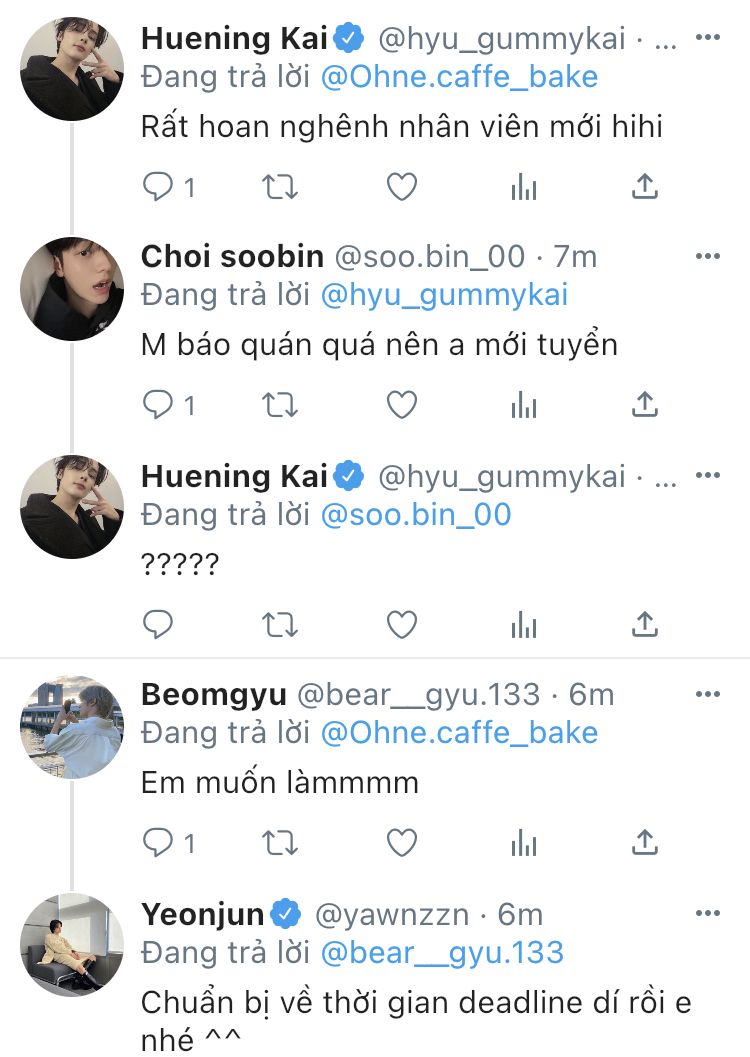Open @bear__gyu.133 mention in Yeonjun's reply
Screen dimensions: 750x1057
click(x=442, y=952)
